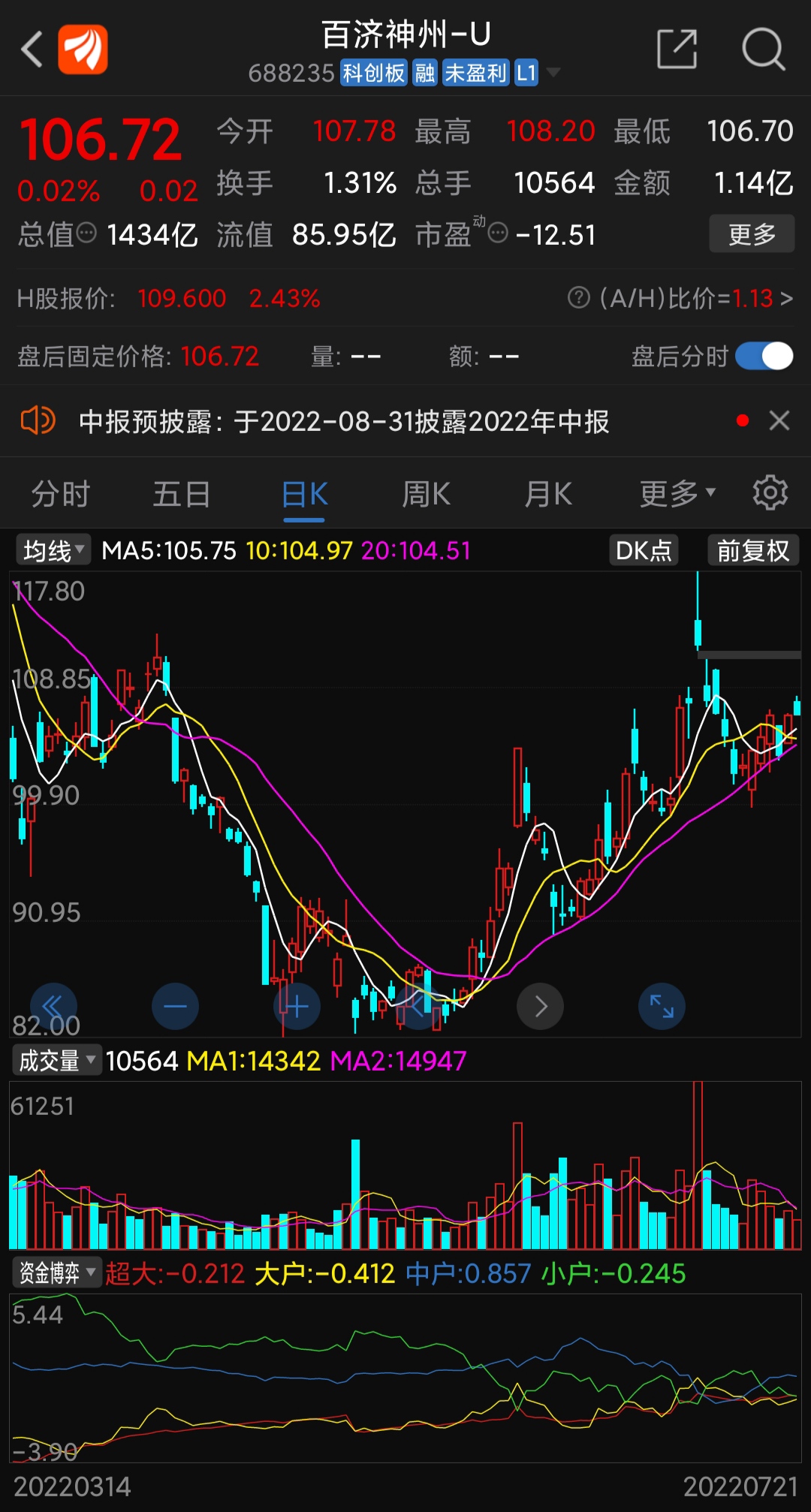
Task: Switch to the 分时 tab
Action: [x=61, y=494]
